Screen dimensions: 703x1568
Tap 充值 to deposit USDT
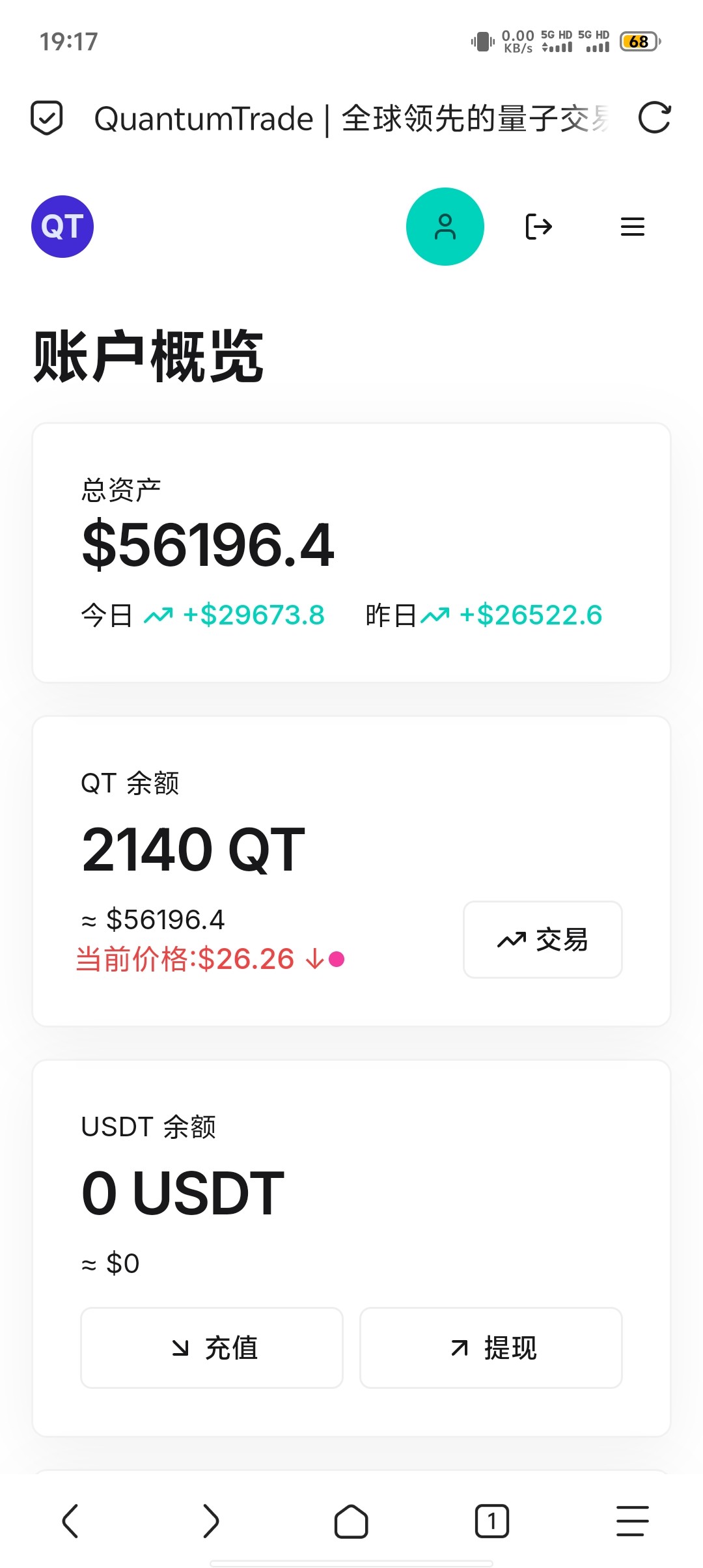[212, 1347]
